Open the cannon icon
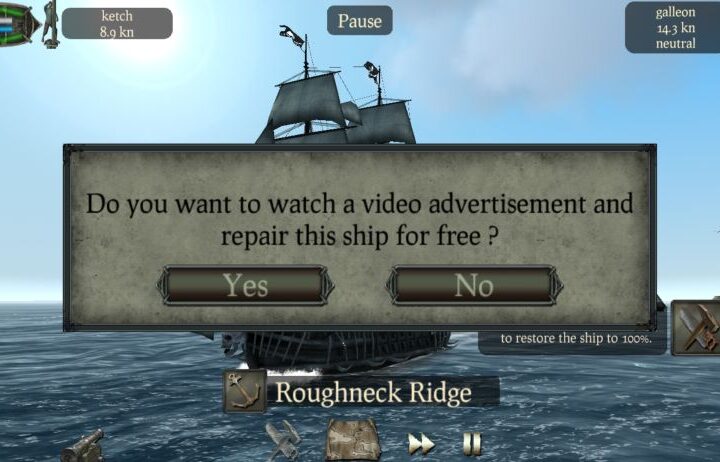720x462 pixels. pyautogui.click(x=83, y=445)
